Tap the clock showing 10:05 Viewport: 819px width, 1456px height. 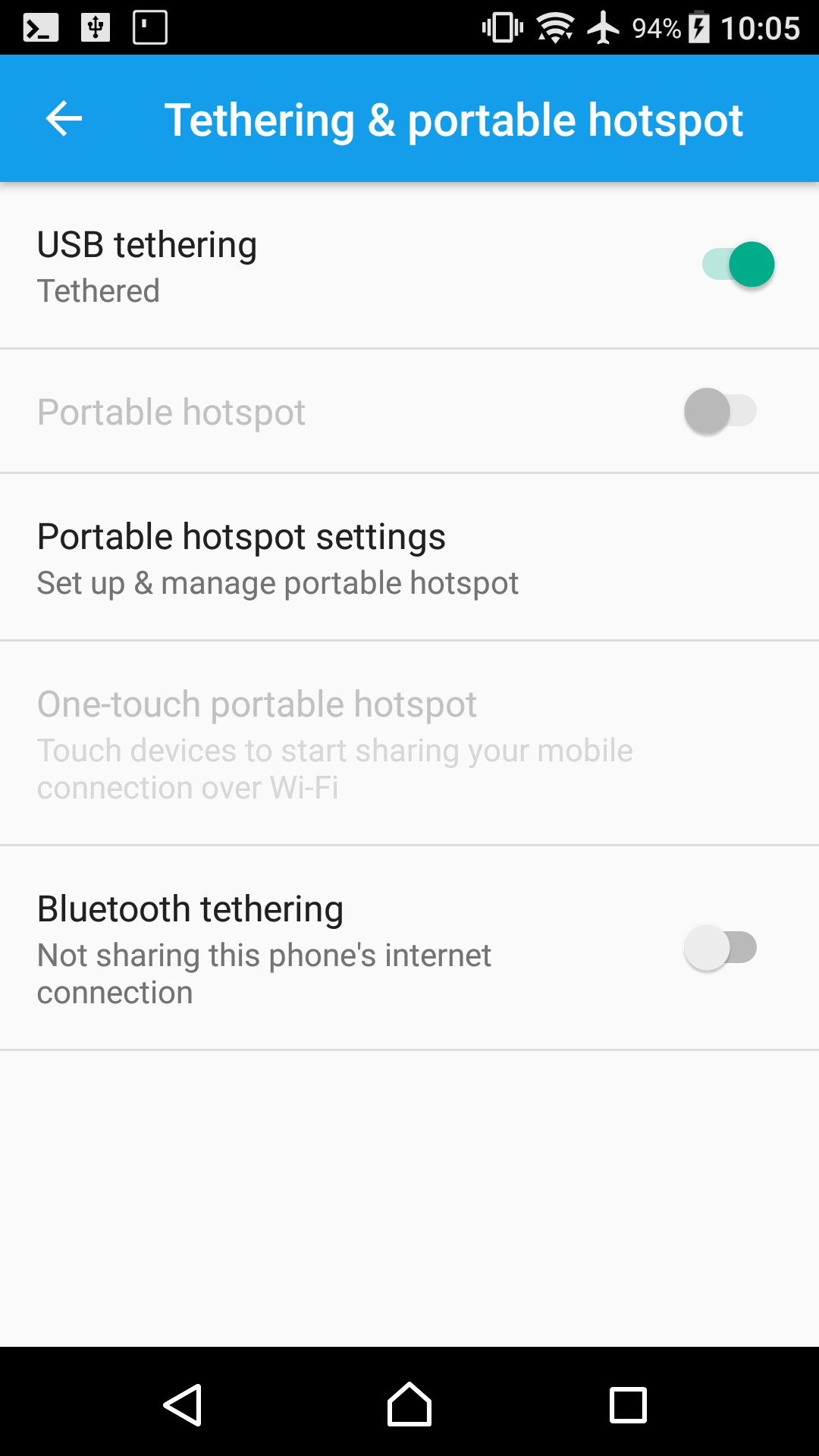pyautogui.click(x=763, y=27)
